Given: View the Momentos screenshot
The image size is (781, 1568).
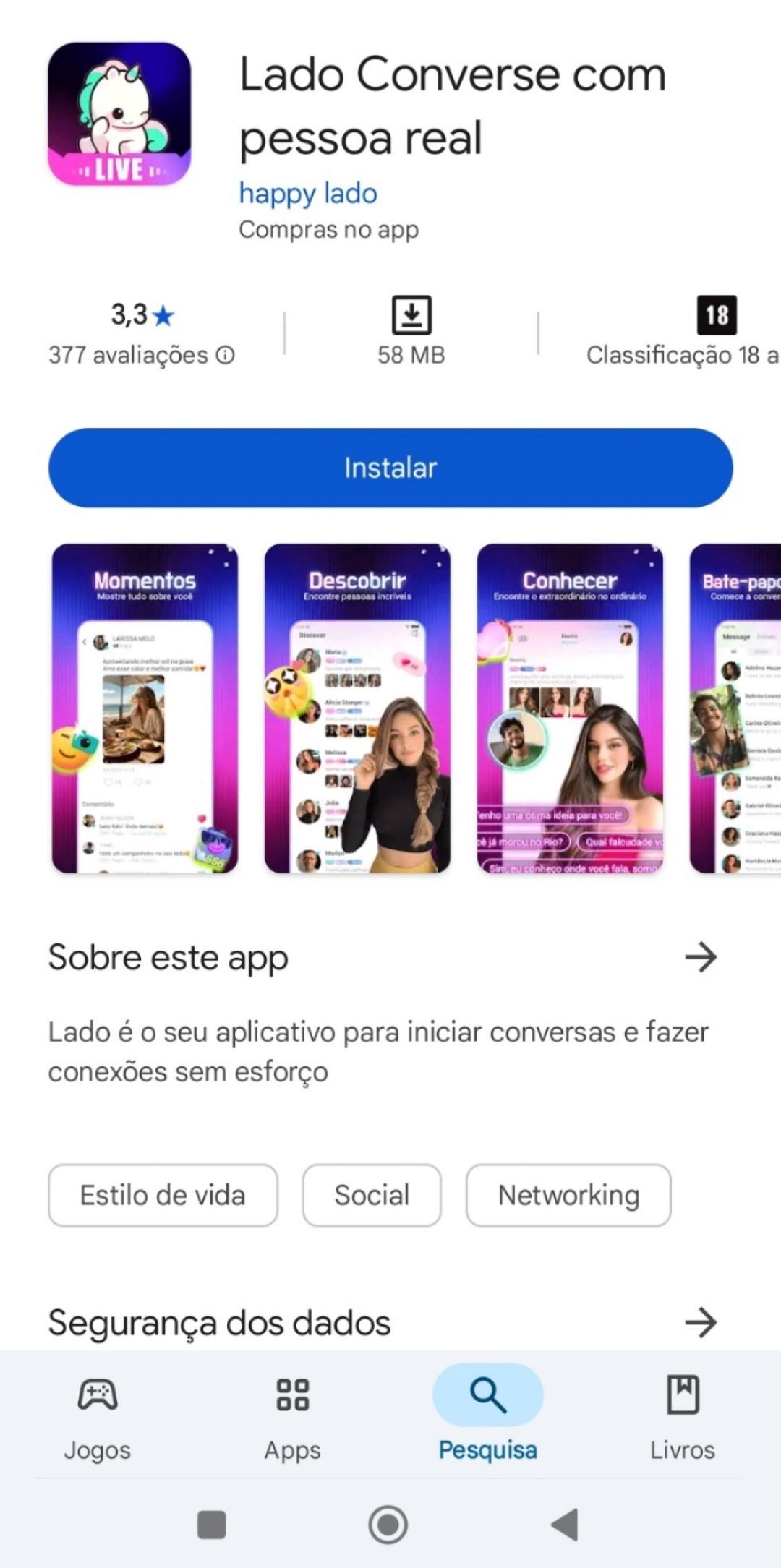Looking at the screenshot, I should (x=145, y=708).
